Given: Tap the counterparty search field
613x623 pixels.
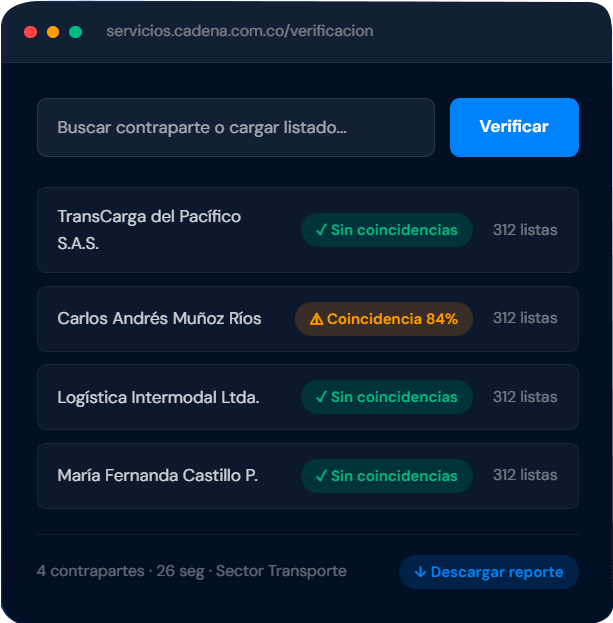Looking at the screenshot, I should (x=235, y=128).
